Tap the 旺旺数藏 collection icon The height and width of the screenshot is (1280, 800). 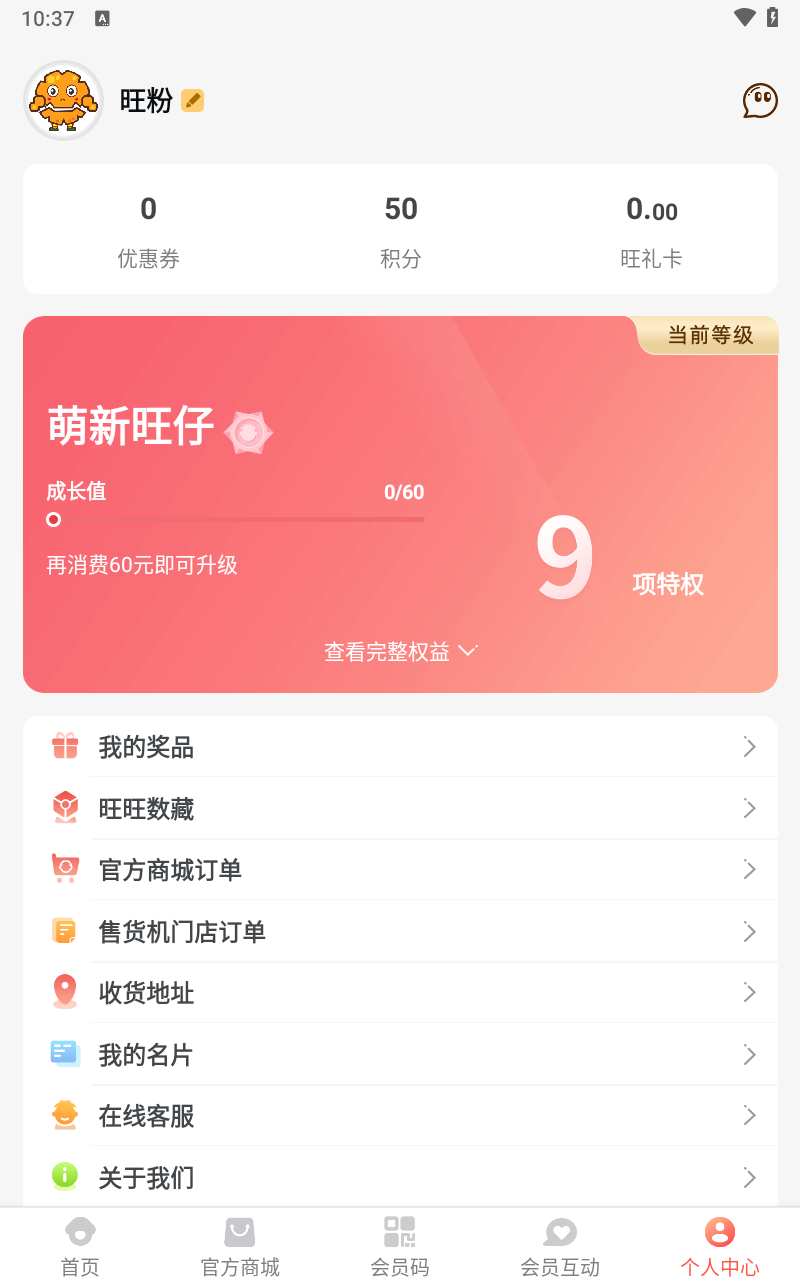64,808
